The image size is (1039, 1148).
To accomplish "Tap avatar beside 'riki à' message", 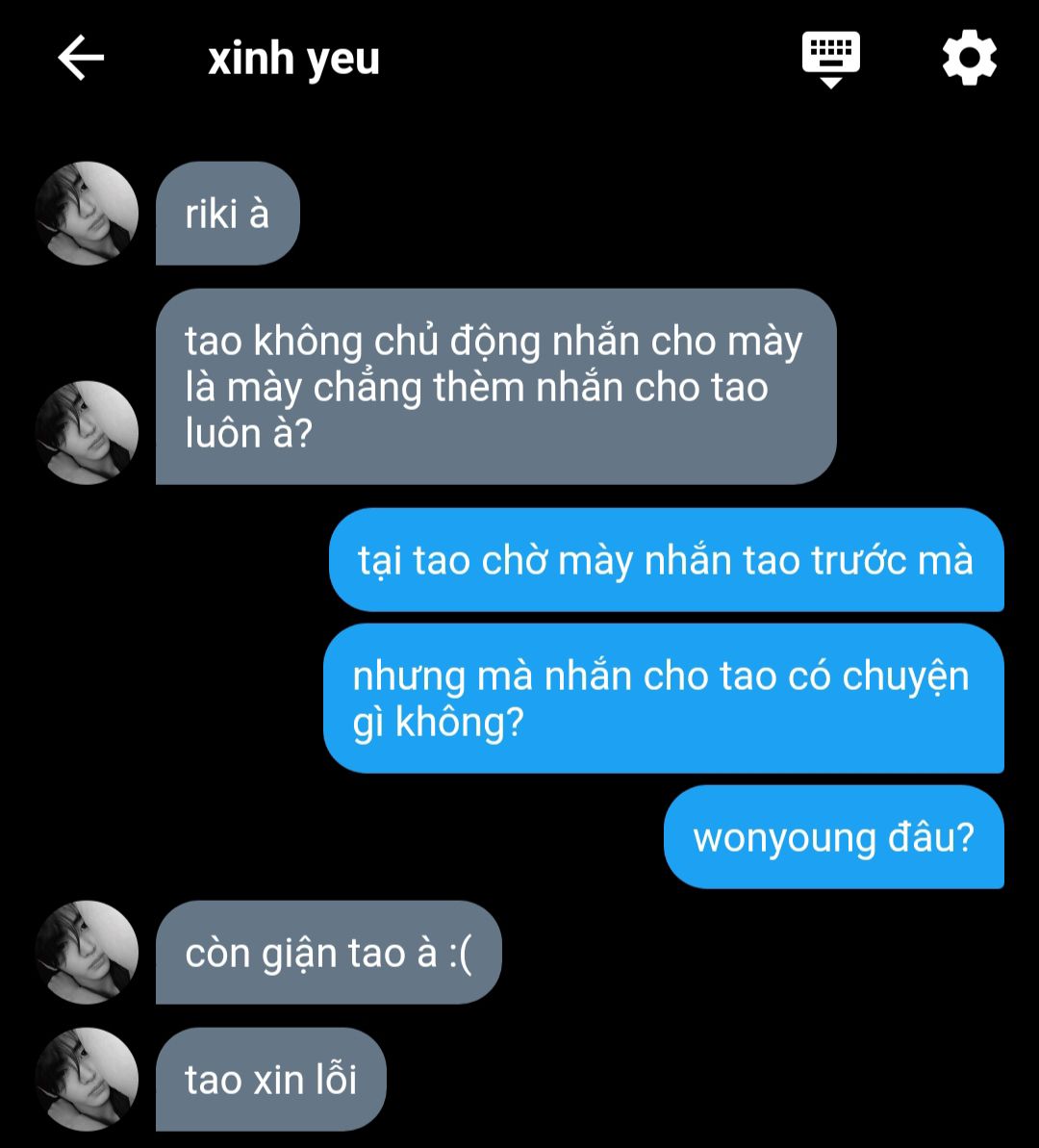I will tap(87, 213).
